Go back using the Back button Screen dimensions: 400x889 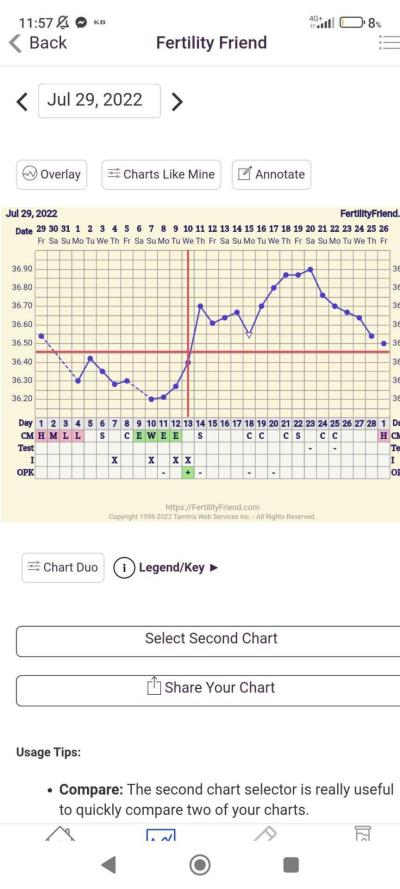38,43
